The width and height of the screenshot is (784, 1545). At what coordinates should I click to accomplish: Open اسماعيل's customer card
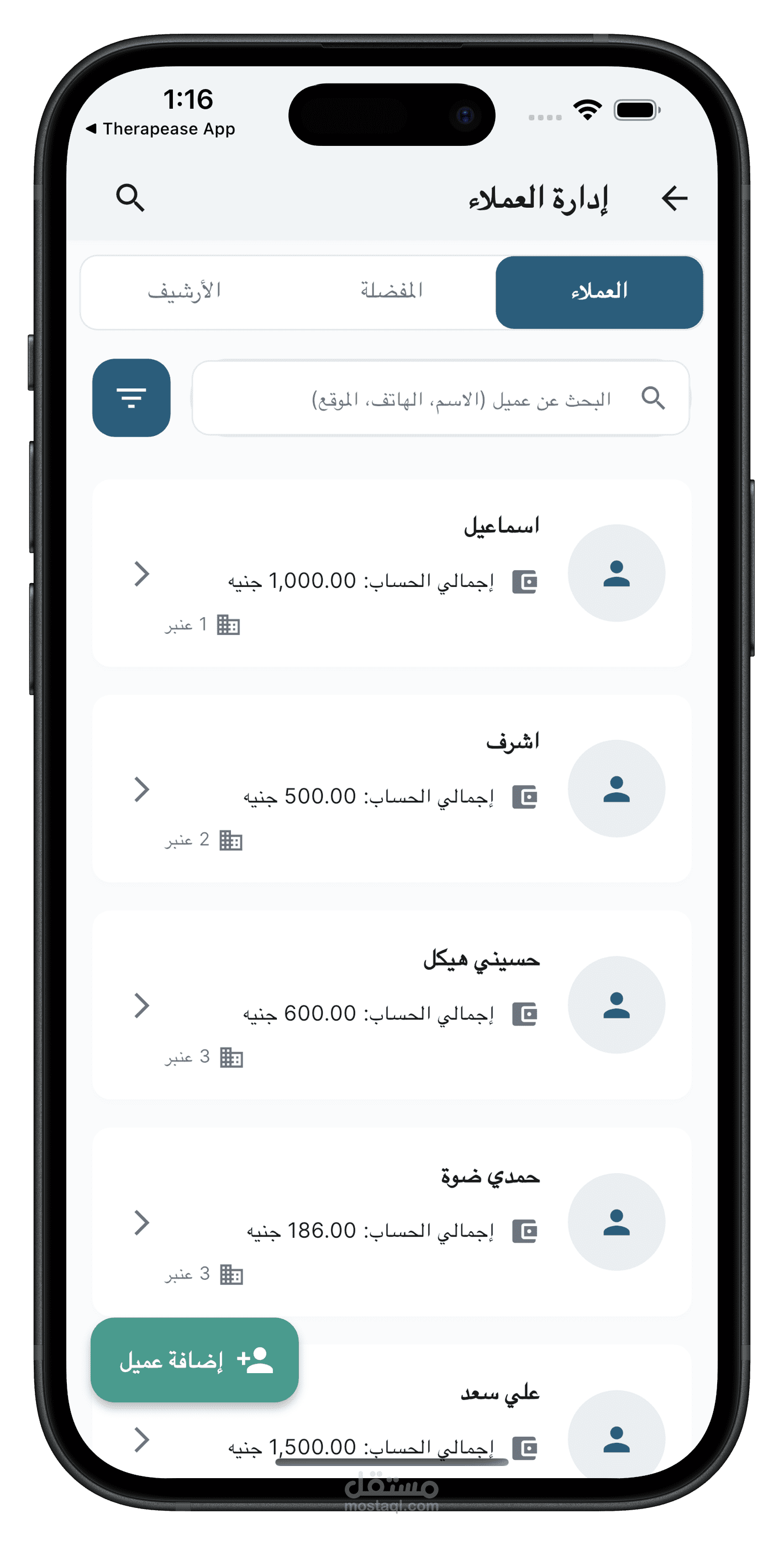point(392,573)
